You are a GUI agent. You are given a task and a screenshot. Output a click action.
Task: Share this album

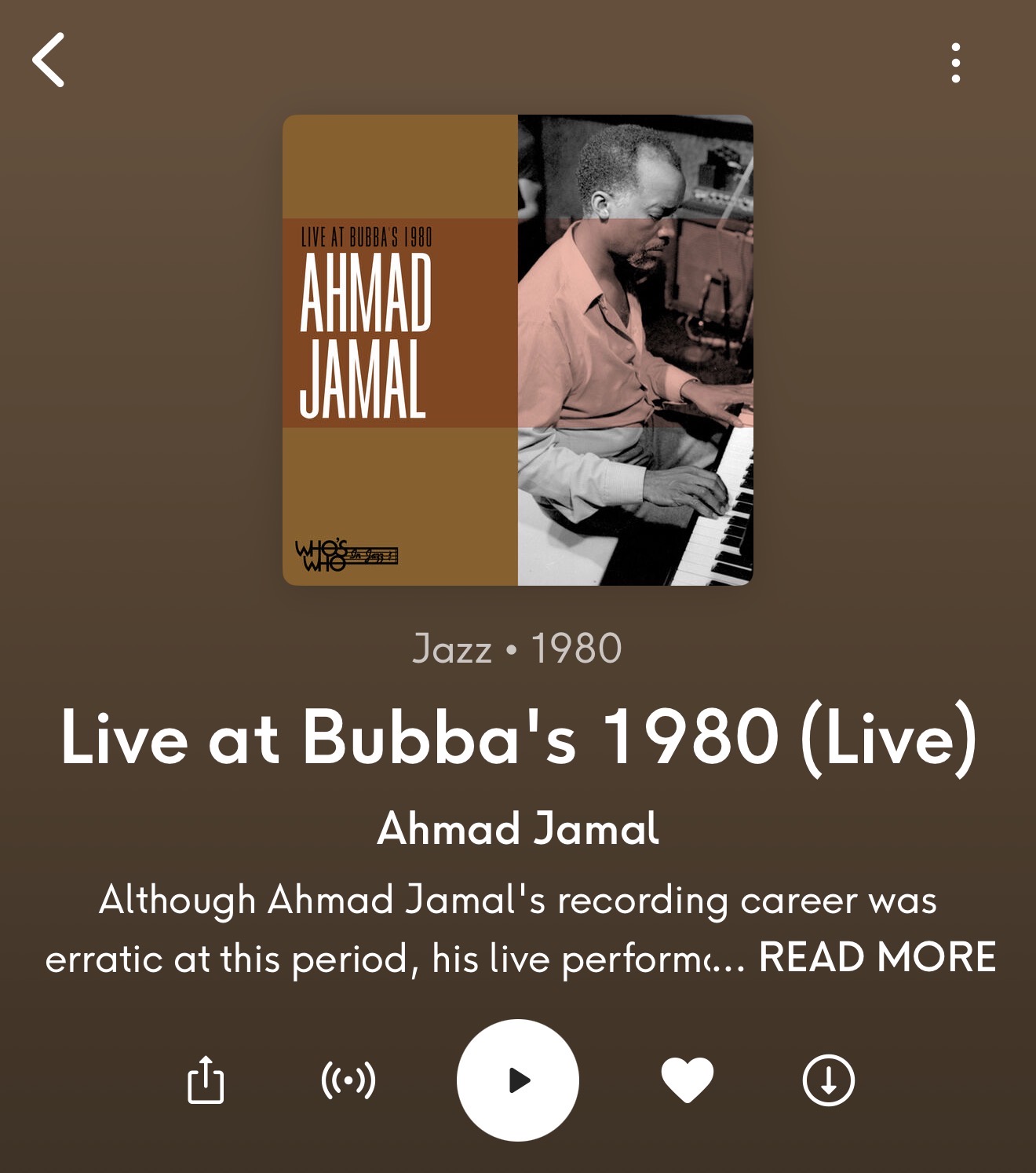206,1080
